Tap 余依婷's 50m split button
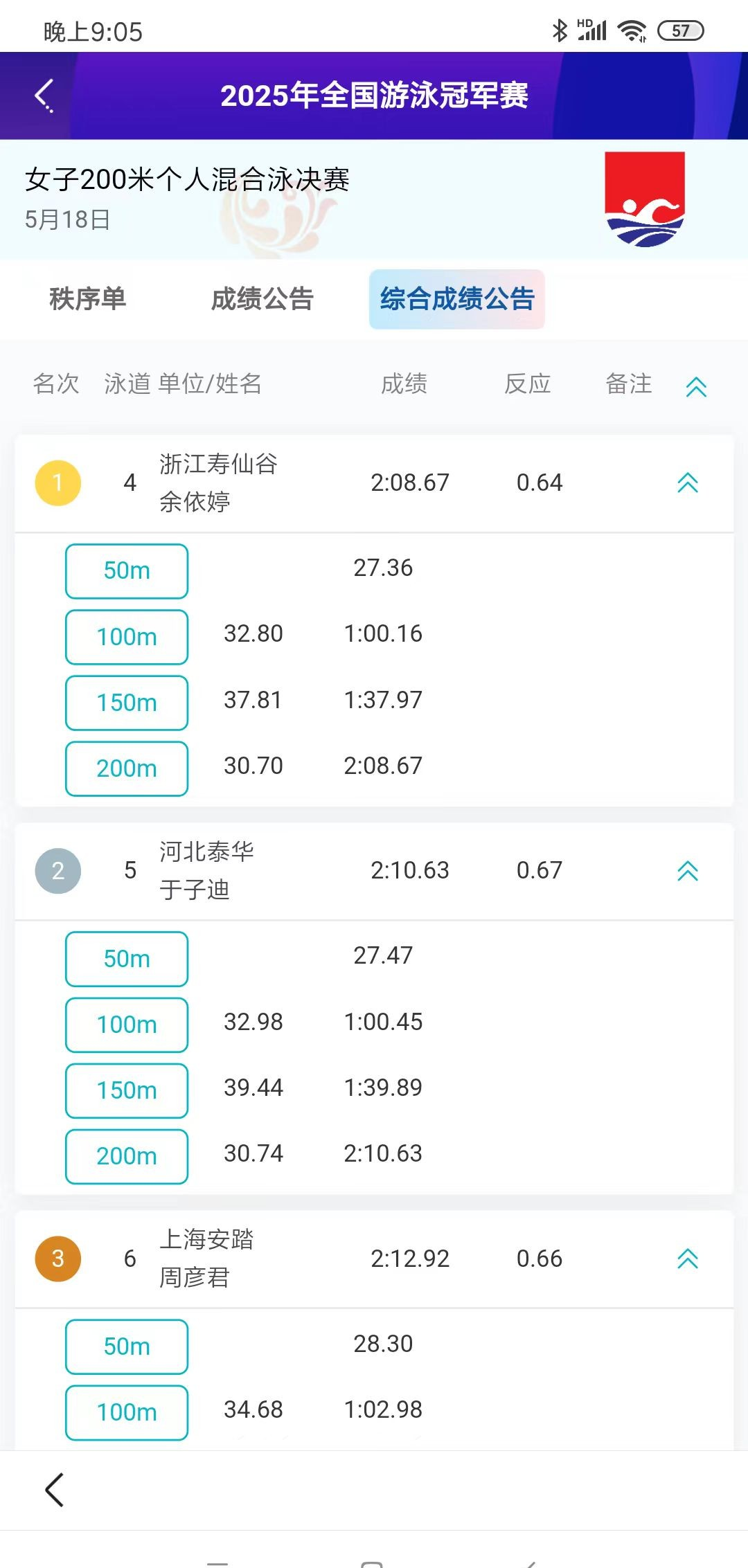This screenshot has width=748, height=1568. pos(125,570)
